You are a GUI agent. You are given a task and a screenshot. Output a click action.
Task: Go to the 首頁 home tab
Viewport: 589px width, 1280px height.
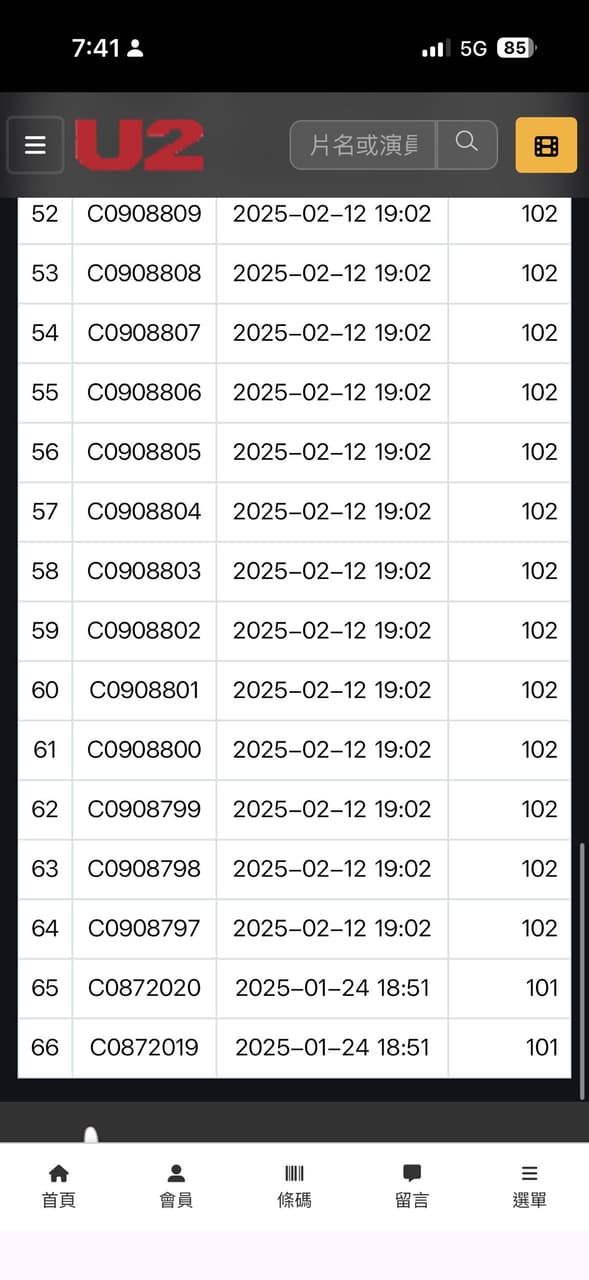(x=59, y=1187)
